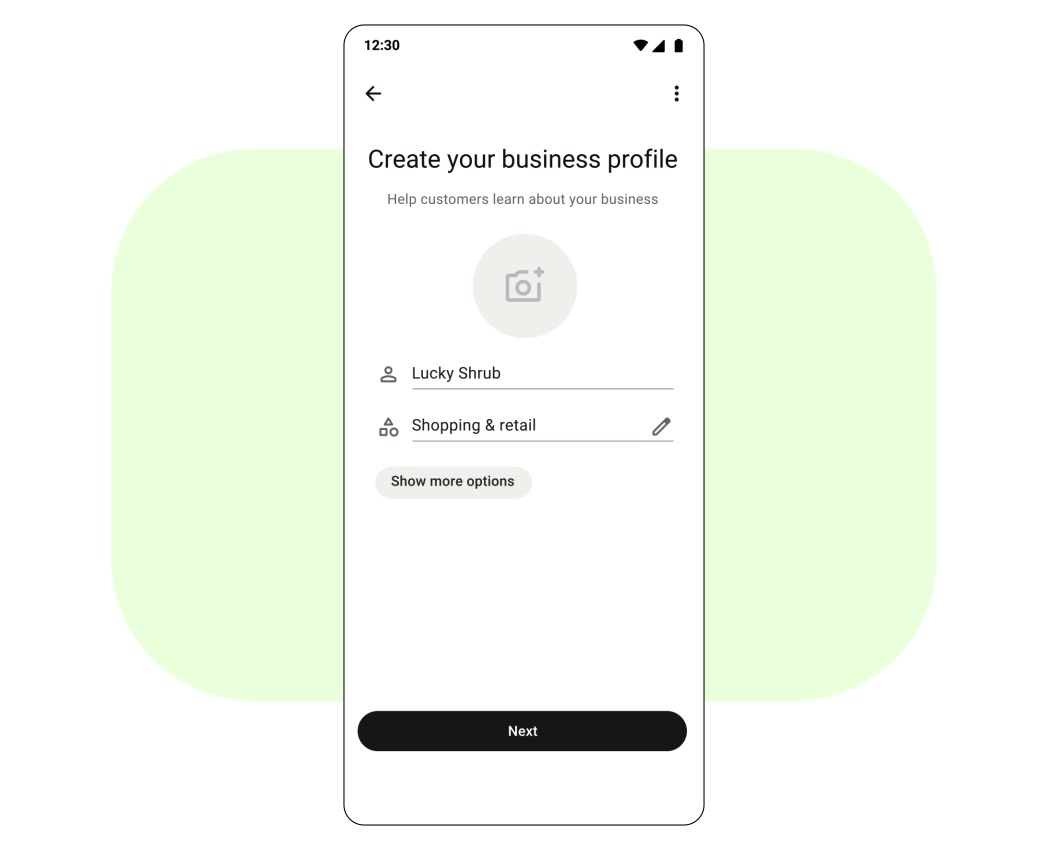
Task: Go back using the arrow icon
Action: (373, 93)
